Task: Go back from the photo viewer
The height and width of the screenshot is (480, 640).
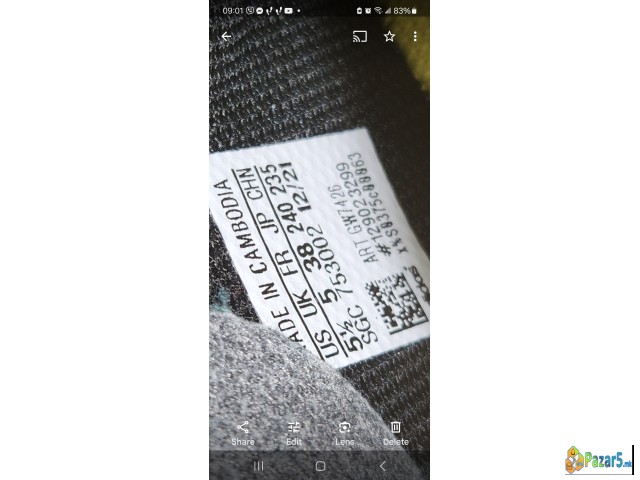Action: coord(226,36)
